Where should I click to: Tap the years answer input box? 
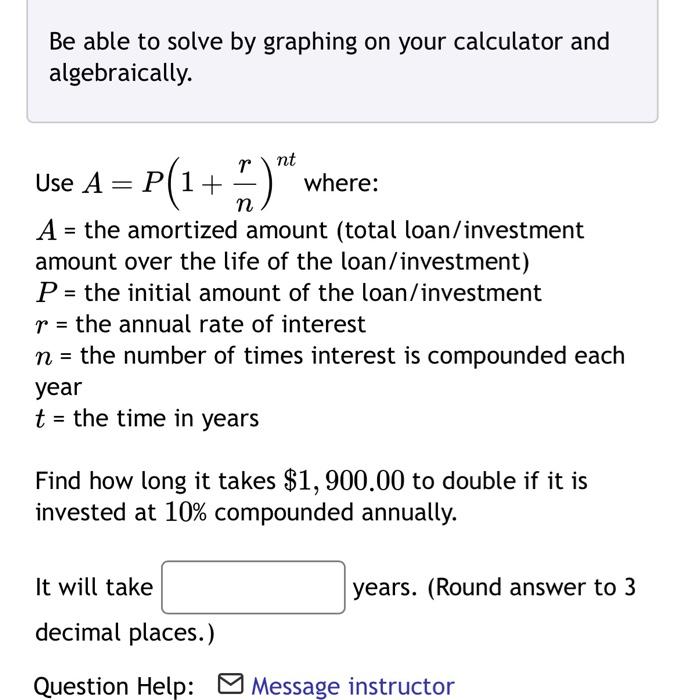click(253, 587)
